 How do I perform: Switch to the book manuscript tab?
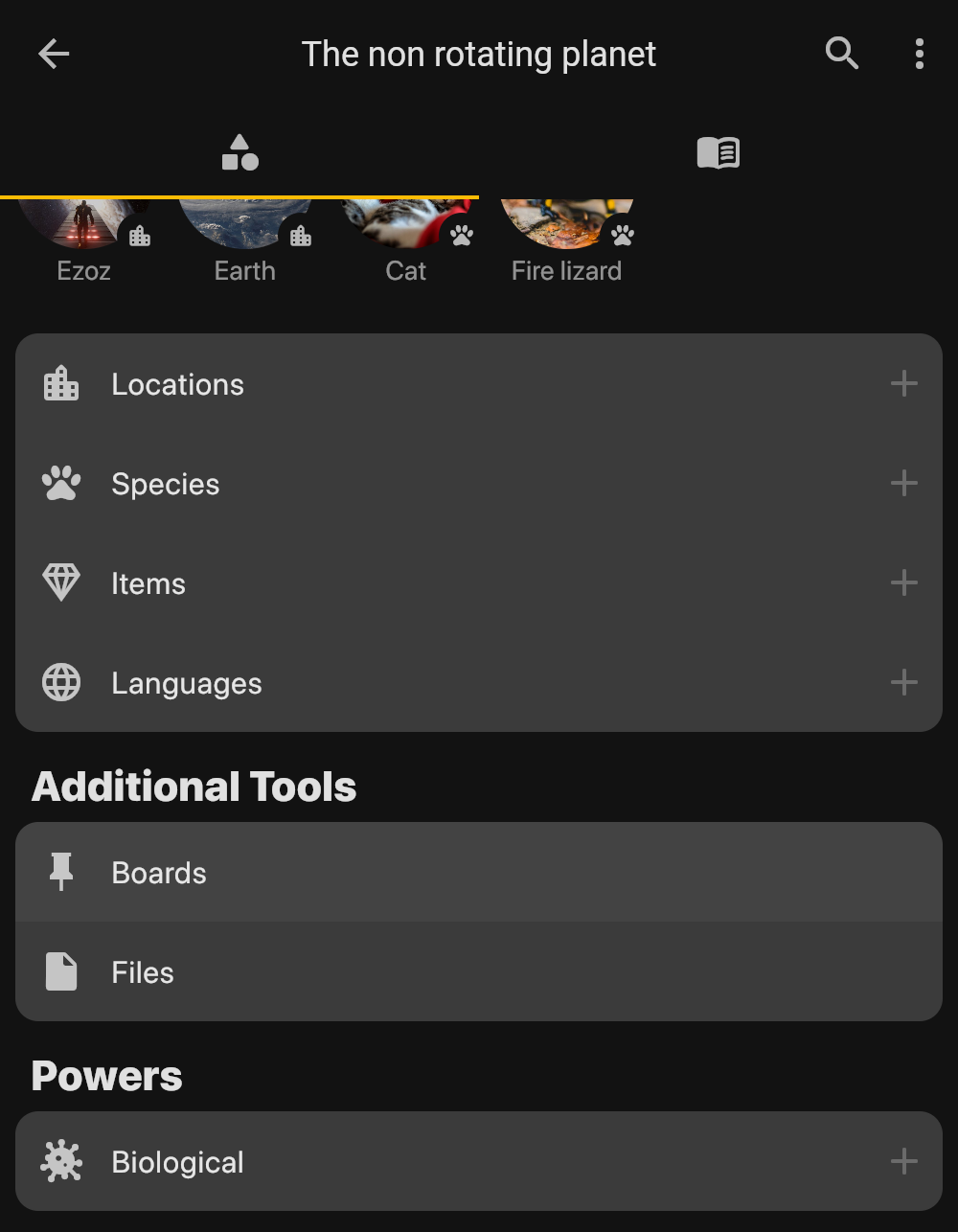[x=718, y=153]
